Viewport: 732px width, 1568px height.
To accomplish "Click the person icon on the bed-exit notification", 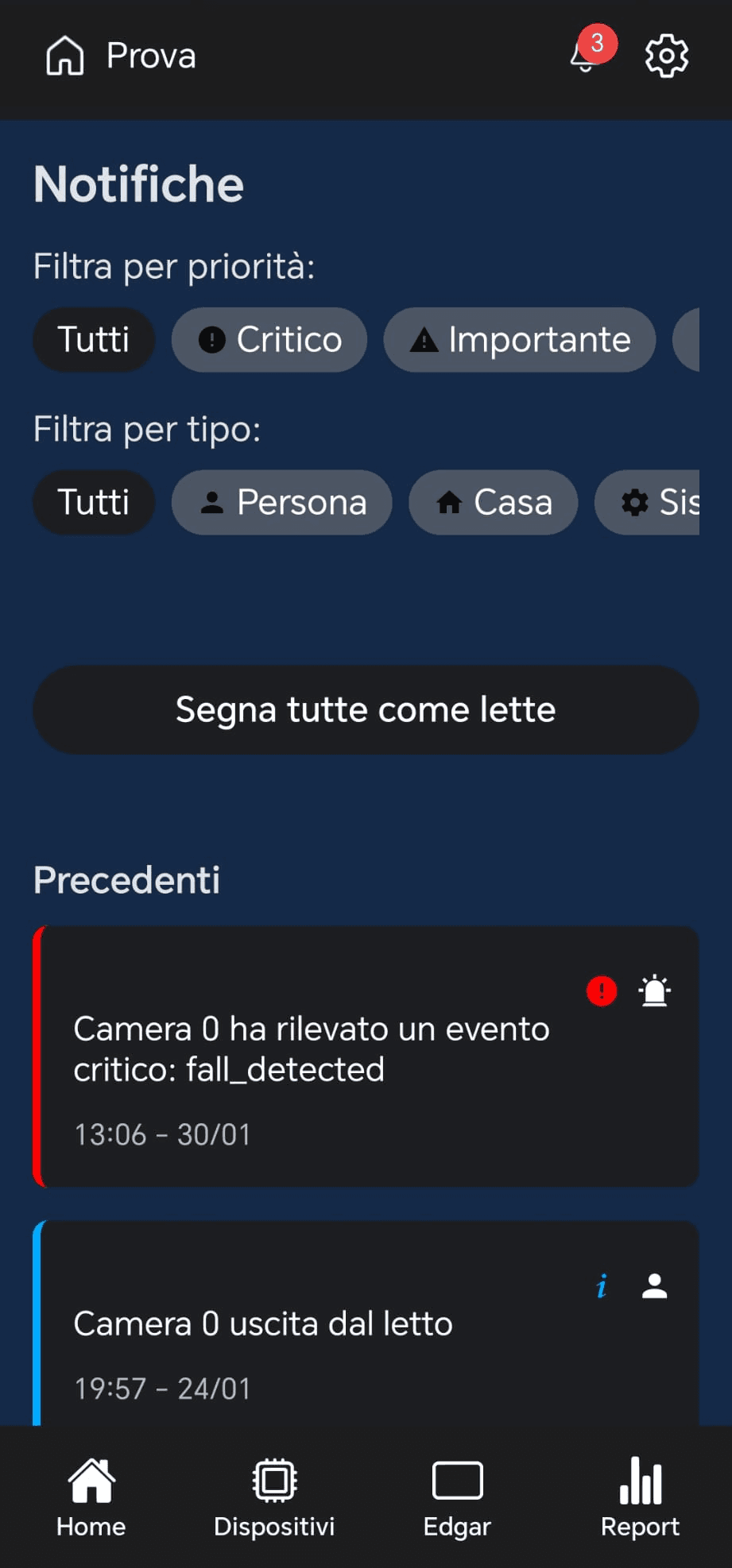I will (x=653, y=1285).
